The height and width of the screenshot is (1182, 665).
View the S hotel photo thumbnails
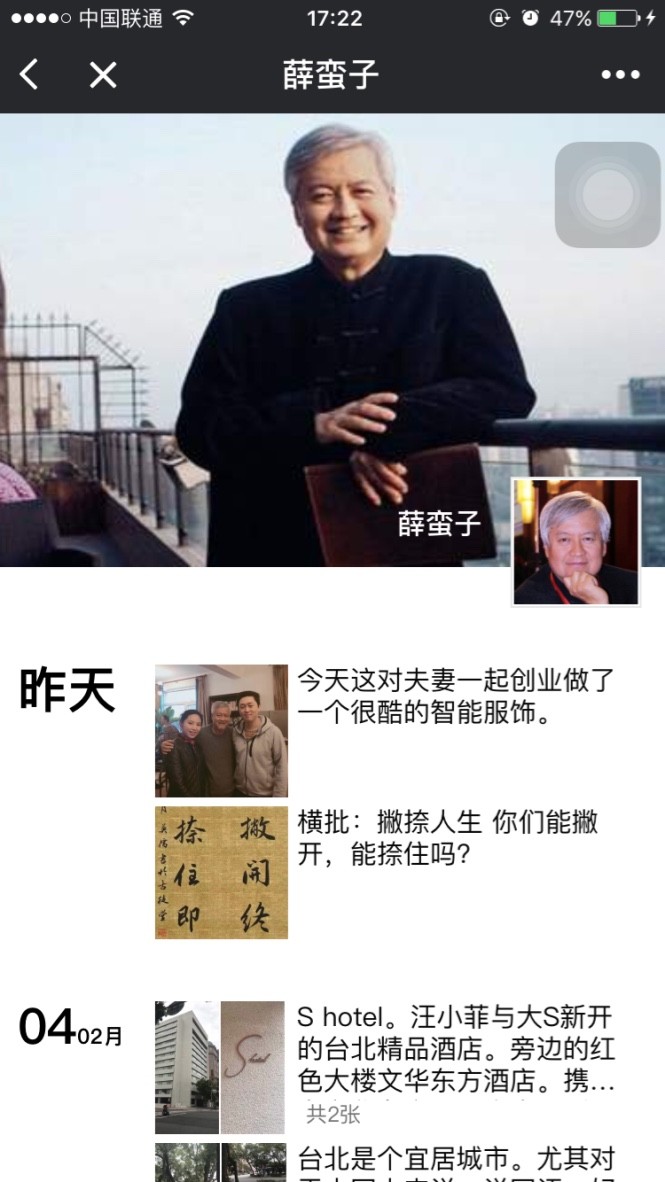coord(220,1067)
